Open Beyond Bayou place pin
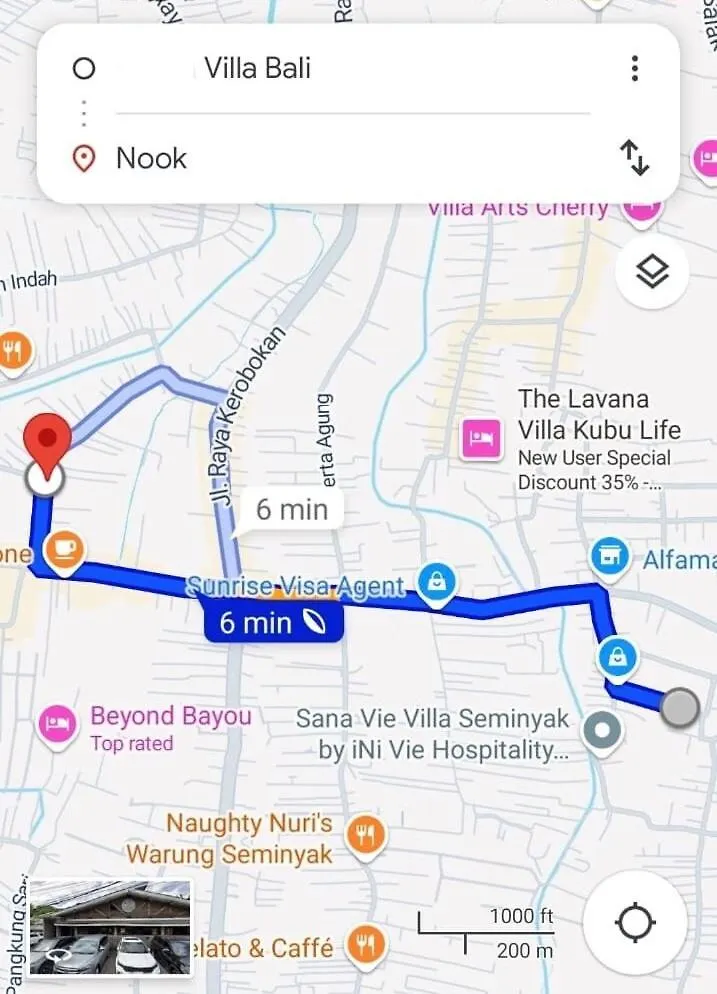717x994 pixels. pos(56,722)
